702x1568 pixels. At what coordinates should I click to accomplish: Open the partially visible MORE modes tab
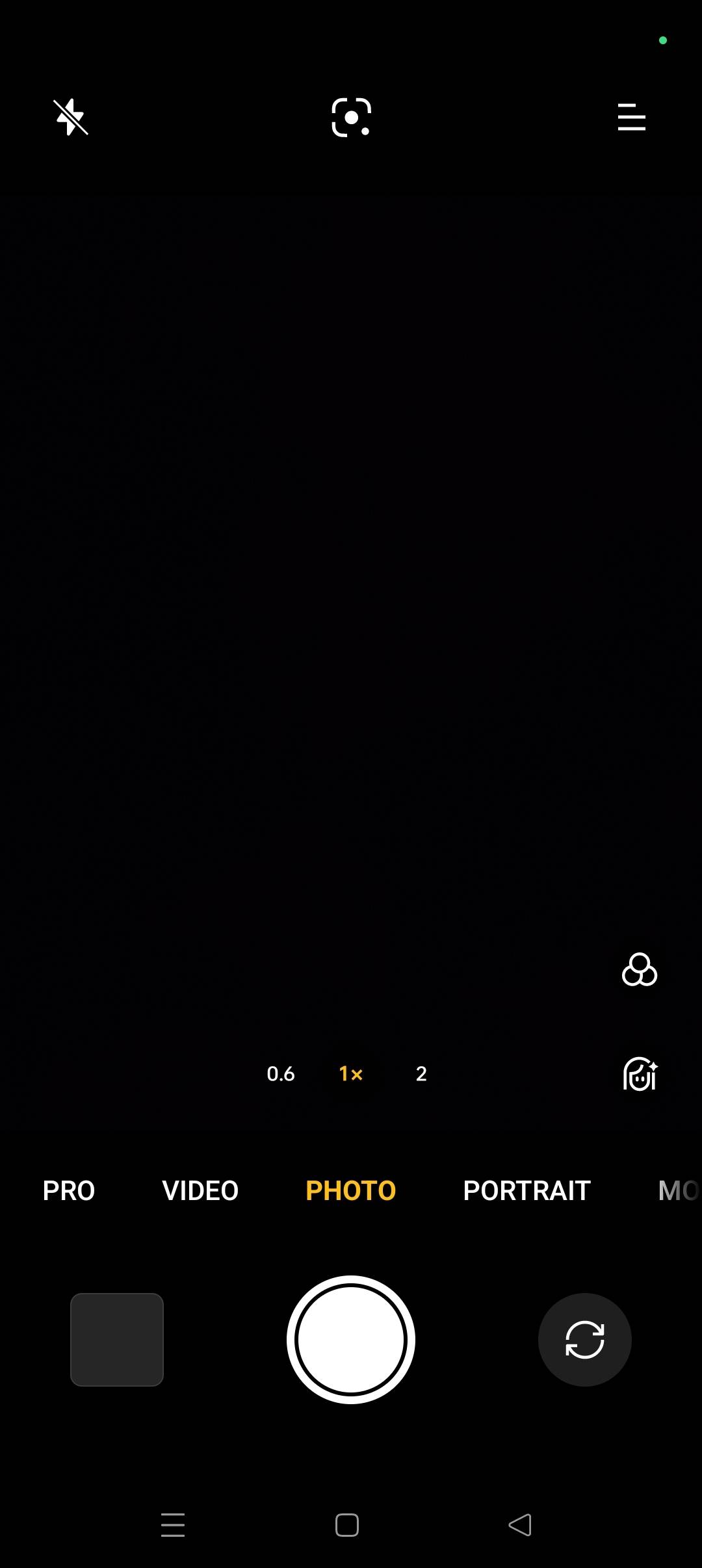coord(679,1191)
